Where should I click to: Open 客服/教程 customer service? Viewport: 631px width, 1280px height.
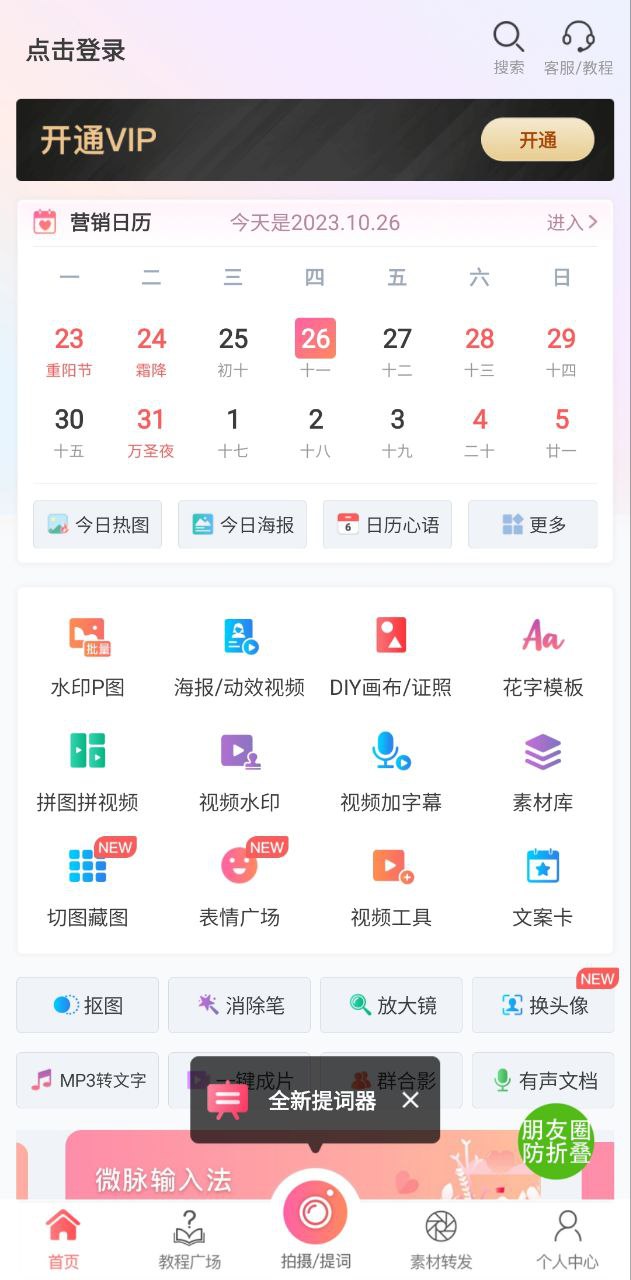(x=578, y=48)
